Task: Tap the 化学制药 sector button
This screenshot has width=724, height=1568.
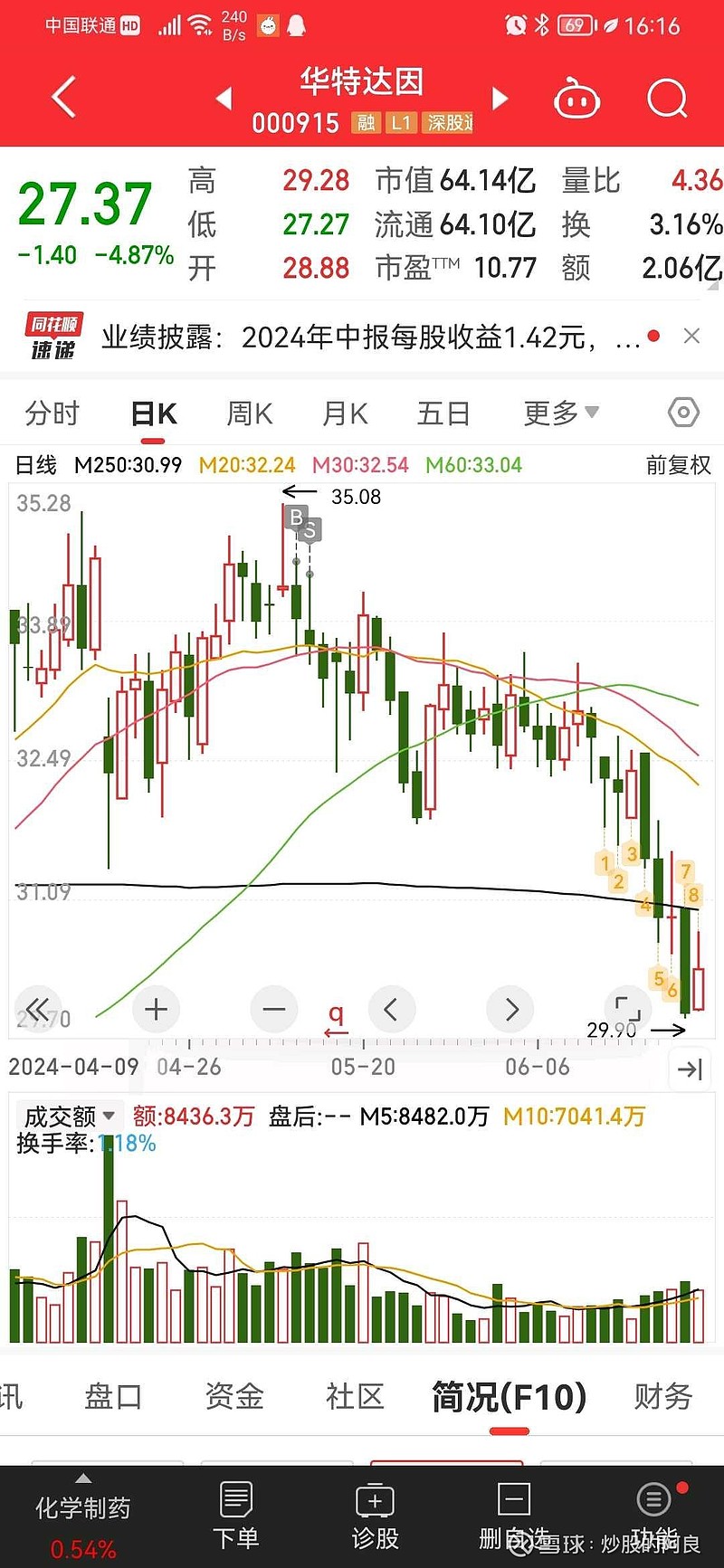Action: click(x=83, y=1508)
